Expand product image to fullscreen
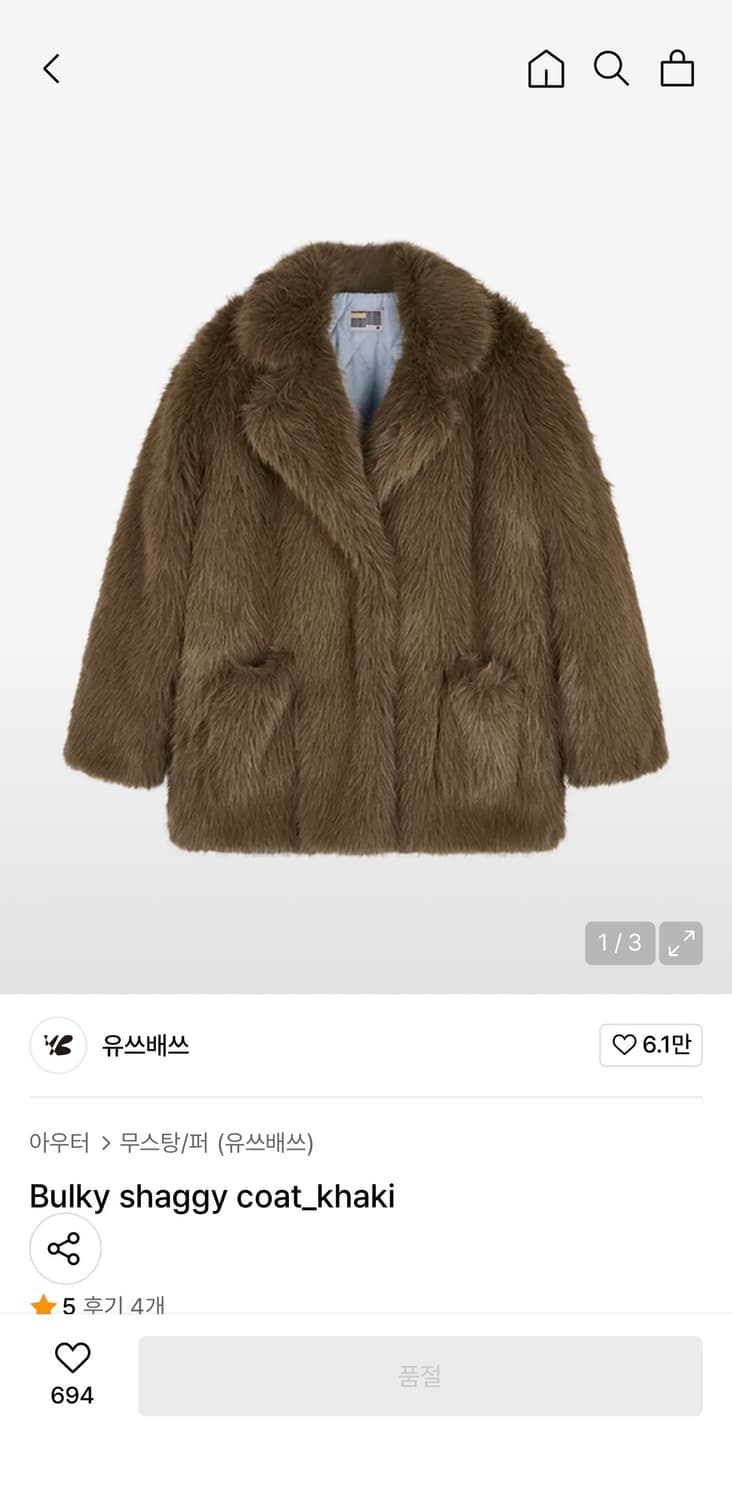 [x=681, y=943]
